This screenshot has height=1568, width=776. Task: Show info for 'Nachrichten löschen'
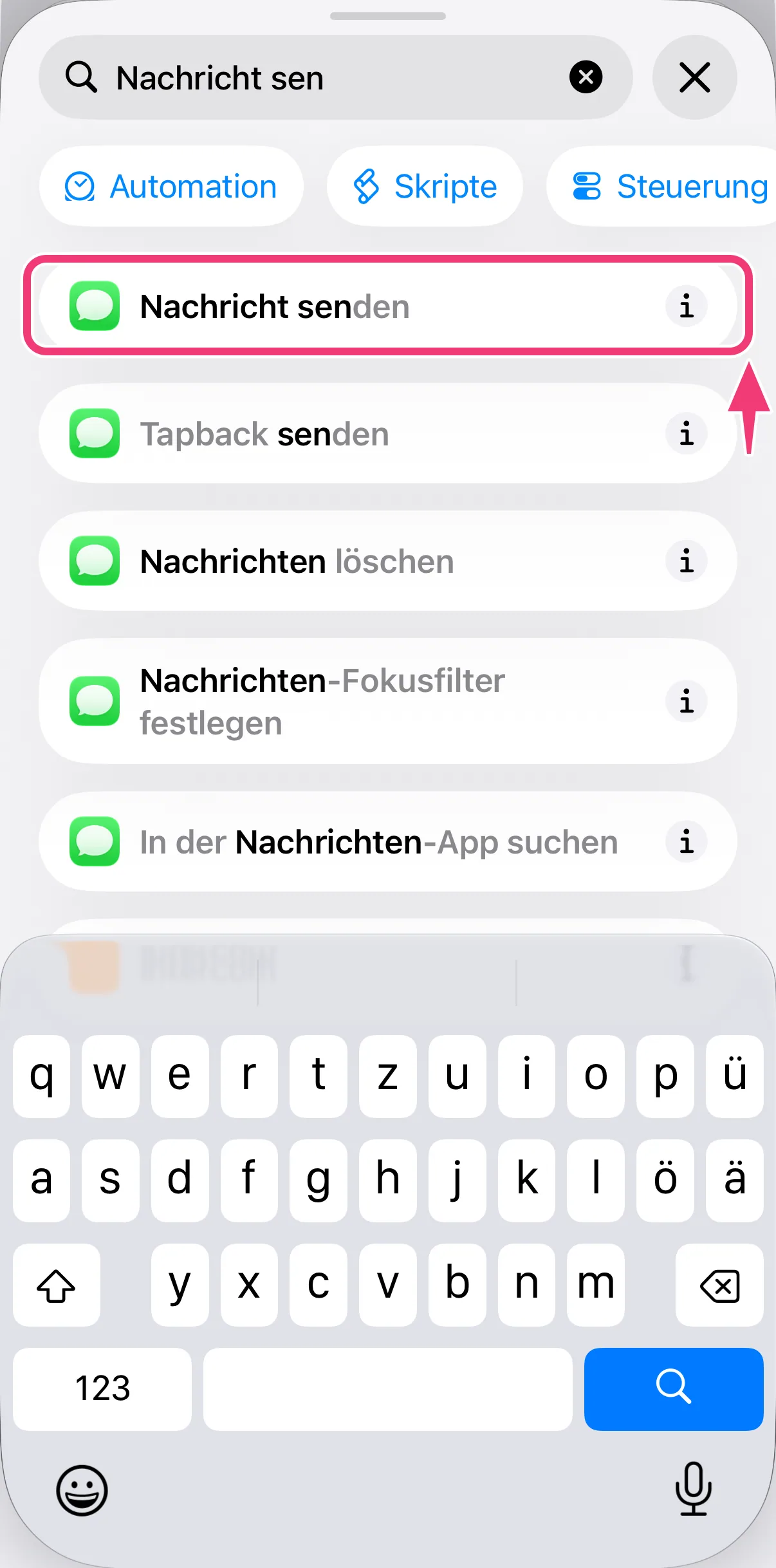coord(687,561)
